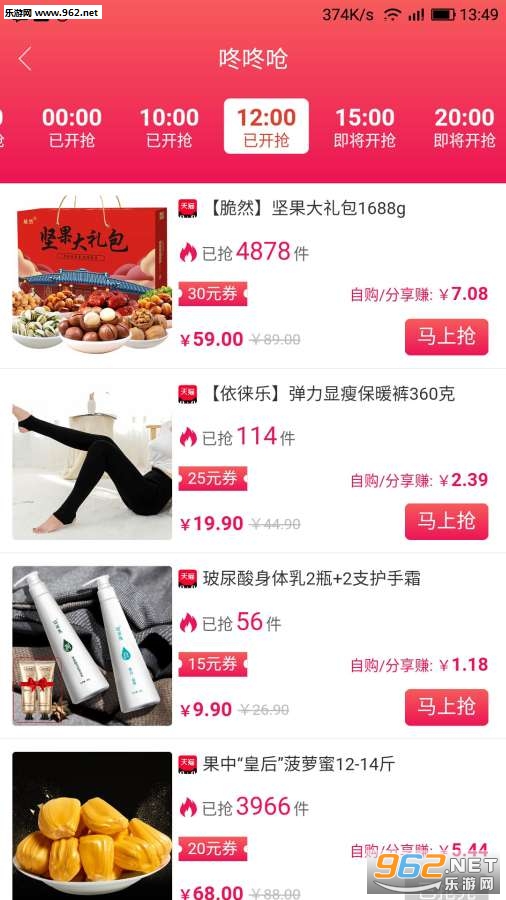Claim the 15元券 coupon for 身体乳
The image size is (506, 900).
point(213,664)
